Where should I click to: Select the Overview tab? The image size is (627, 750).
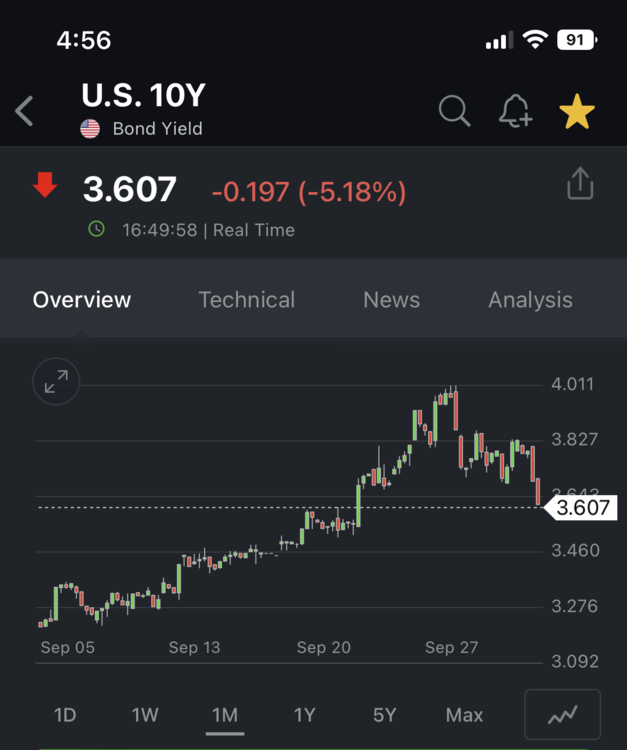pos(82,300)
